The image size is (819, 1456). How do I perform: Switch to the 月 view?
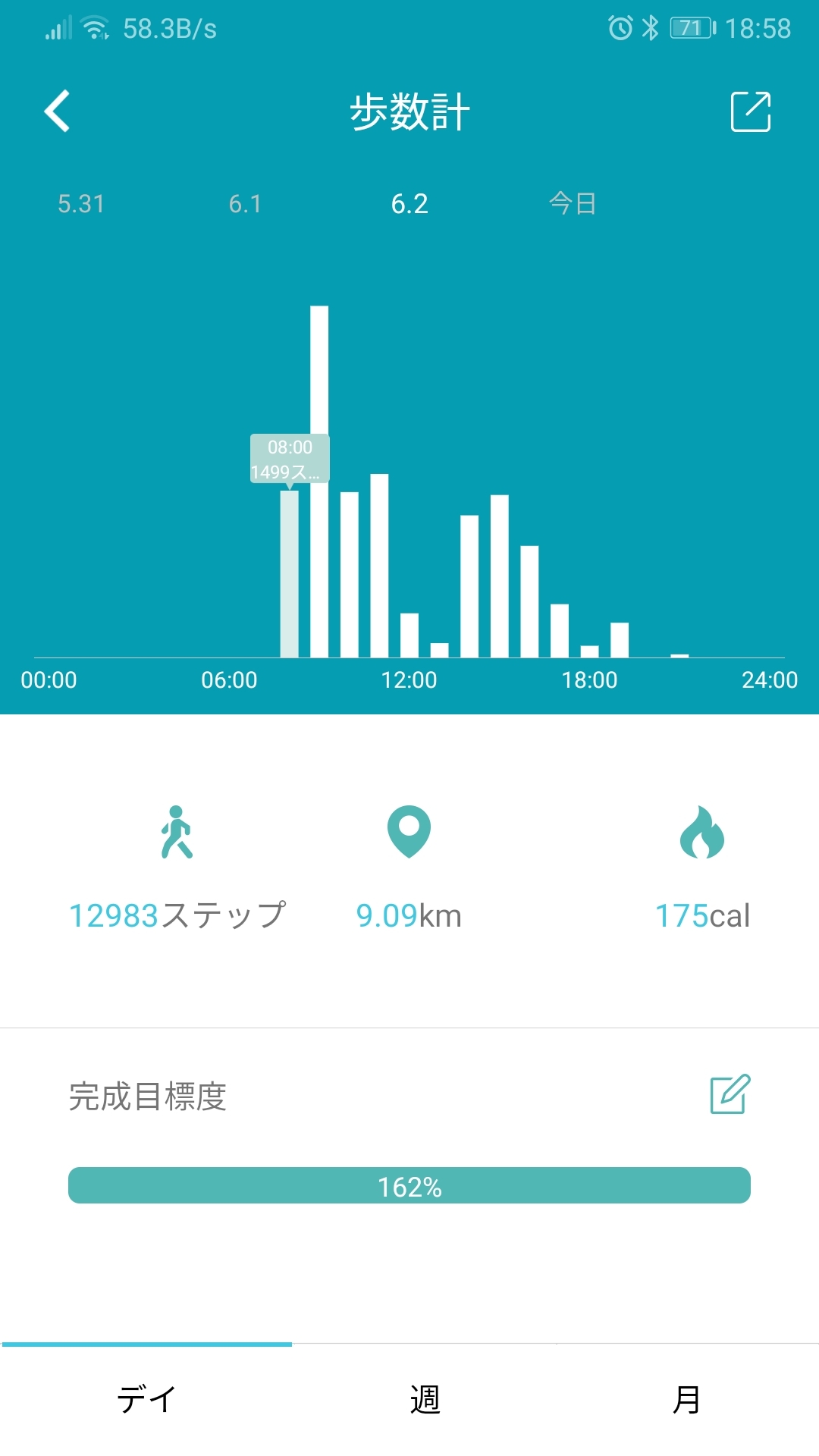tap(686, 1399)
